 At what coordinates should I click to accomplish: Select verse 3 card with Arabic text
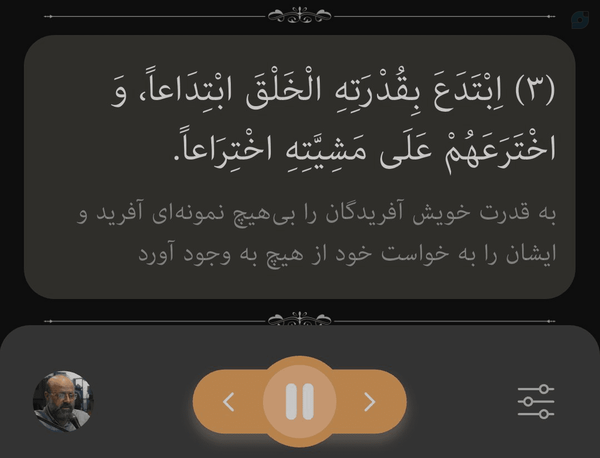click(x=300, y=167)
